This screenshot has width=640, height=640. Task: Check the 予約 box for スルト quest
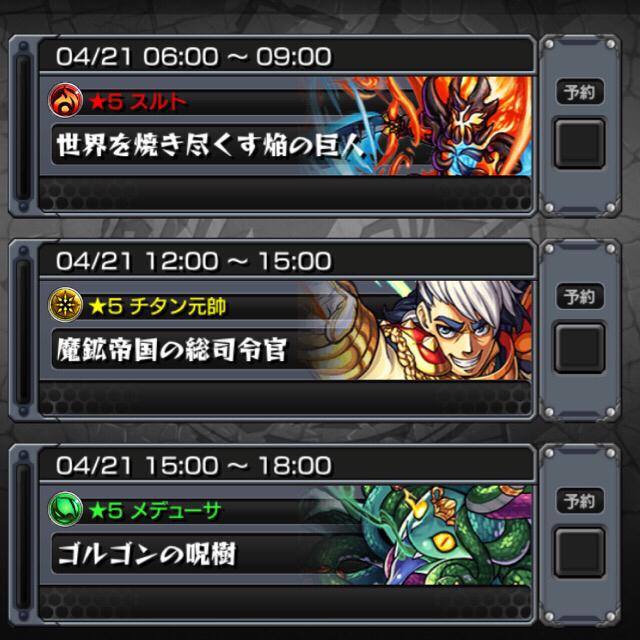[x=580, y=142]
